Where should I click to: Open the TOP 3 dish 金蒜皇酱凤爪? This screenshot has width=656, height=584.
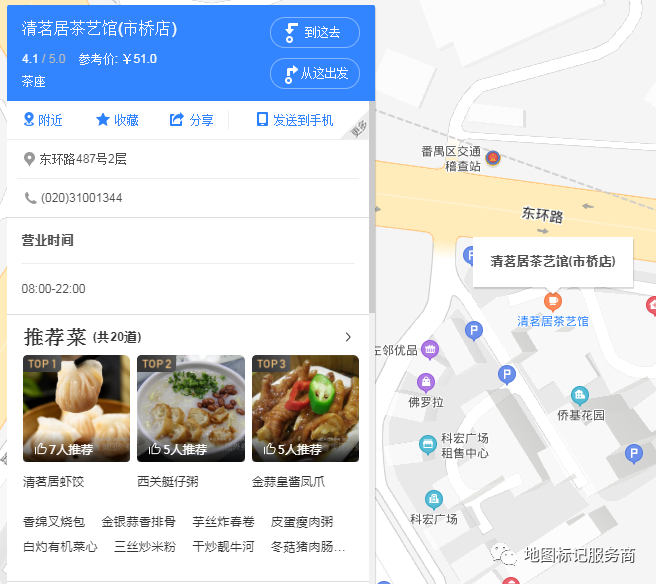(305, 408)
